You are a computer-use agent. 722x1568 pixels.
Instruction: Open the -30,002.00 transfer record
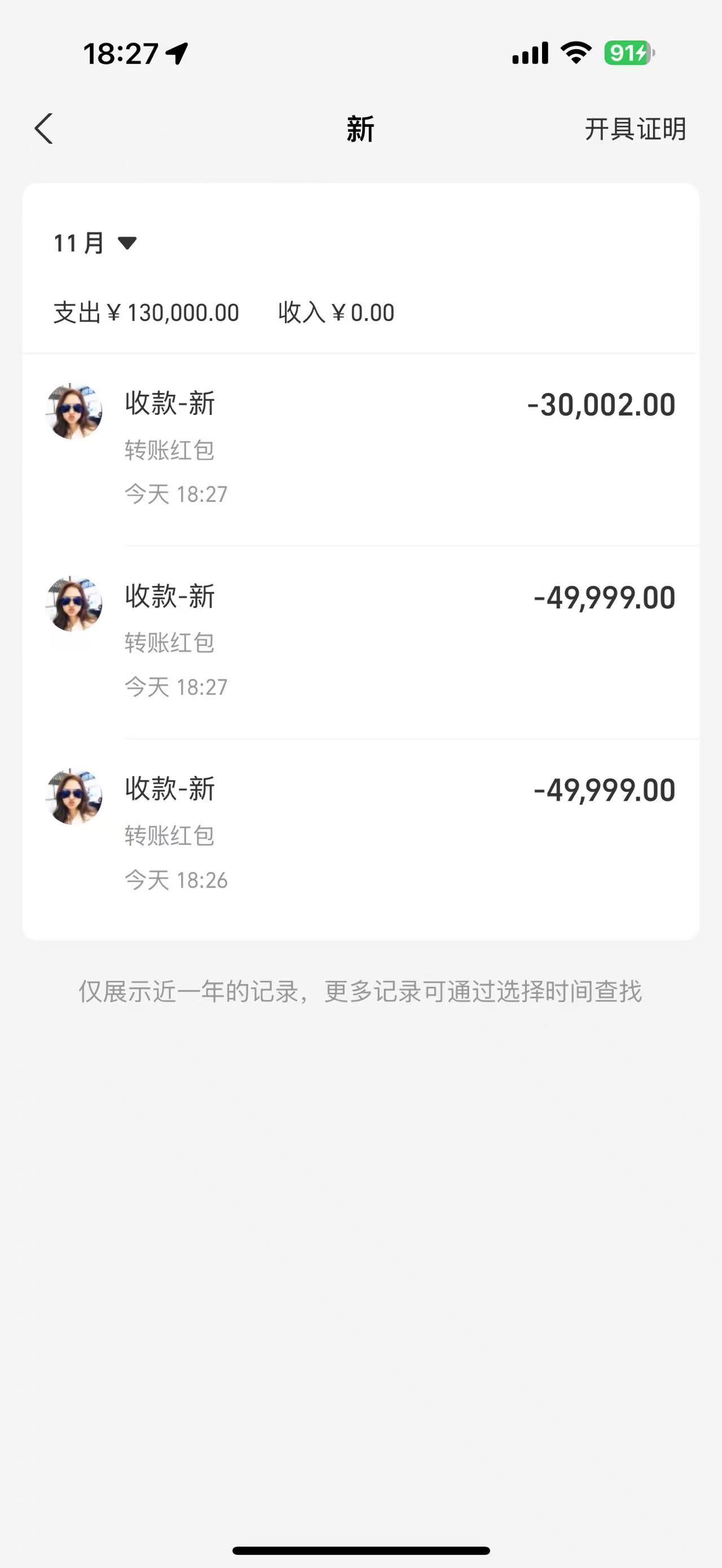360,449
